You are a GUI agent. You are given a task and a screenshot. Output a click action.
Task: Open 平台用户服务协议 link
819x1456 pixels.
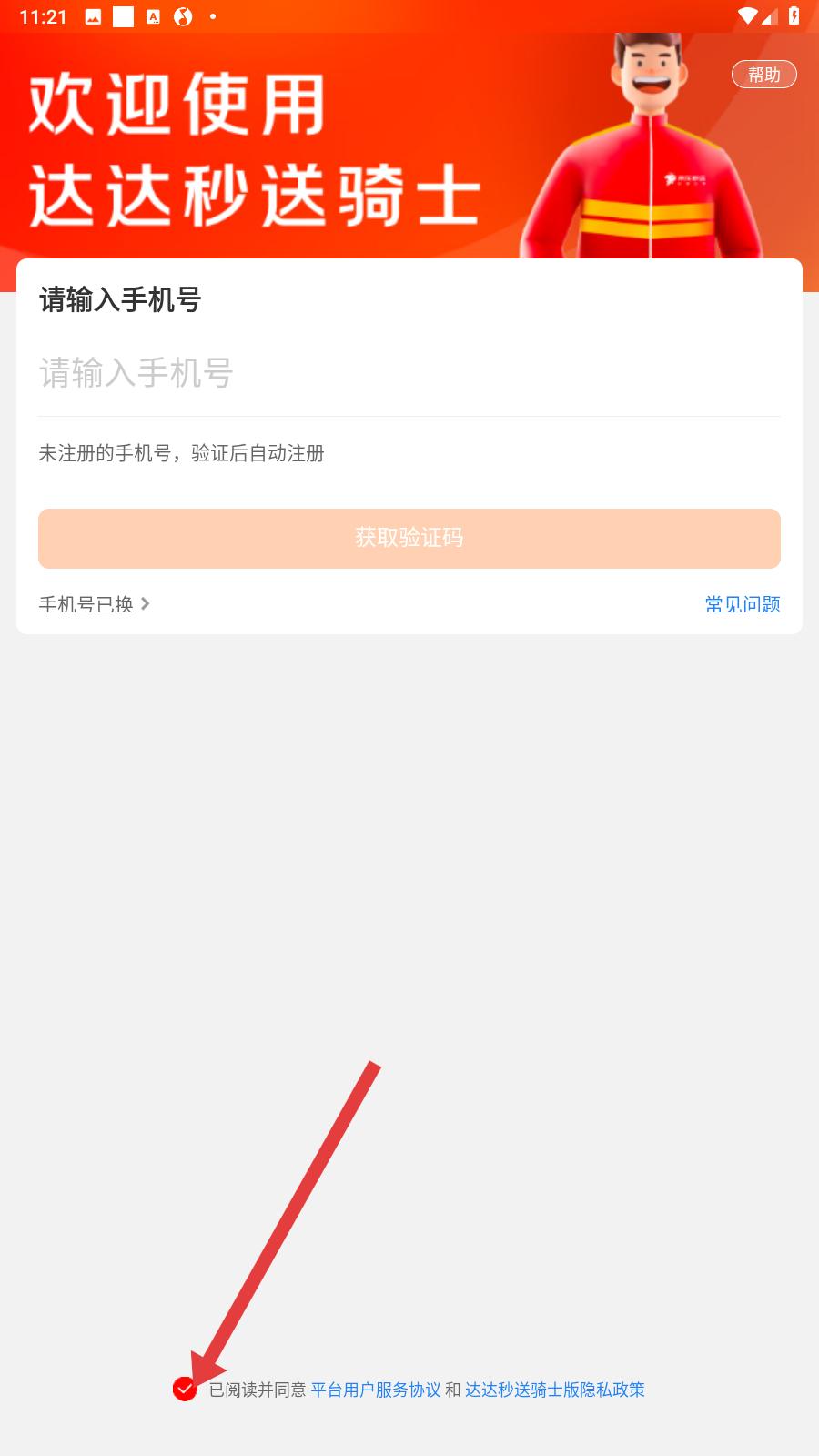click(376, 1390)
